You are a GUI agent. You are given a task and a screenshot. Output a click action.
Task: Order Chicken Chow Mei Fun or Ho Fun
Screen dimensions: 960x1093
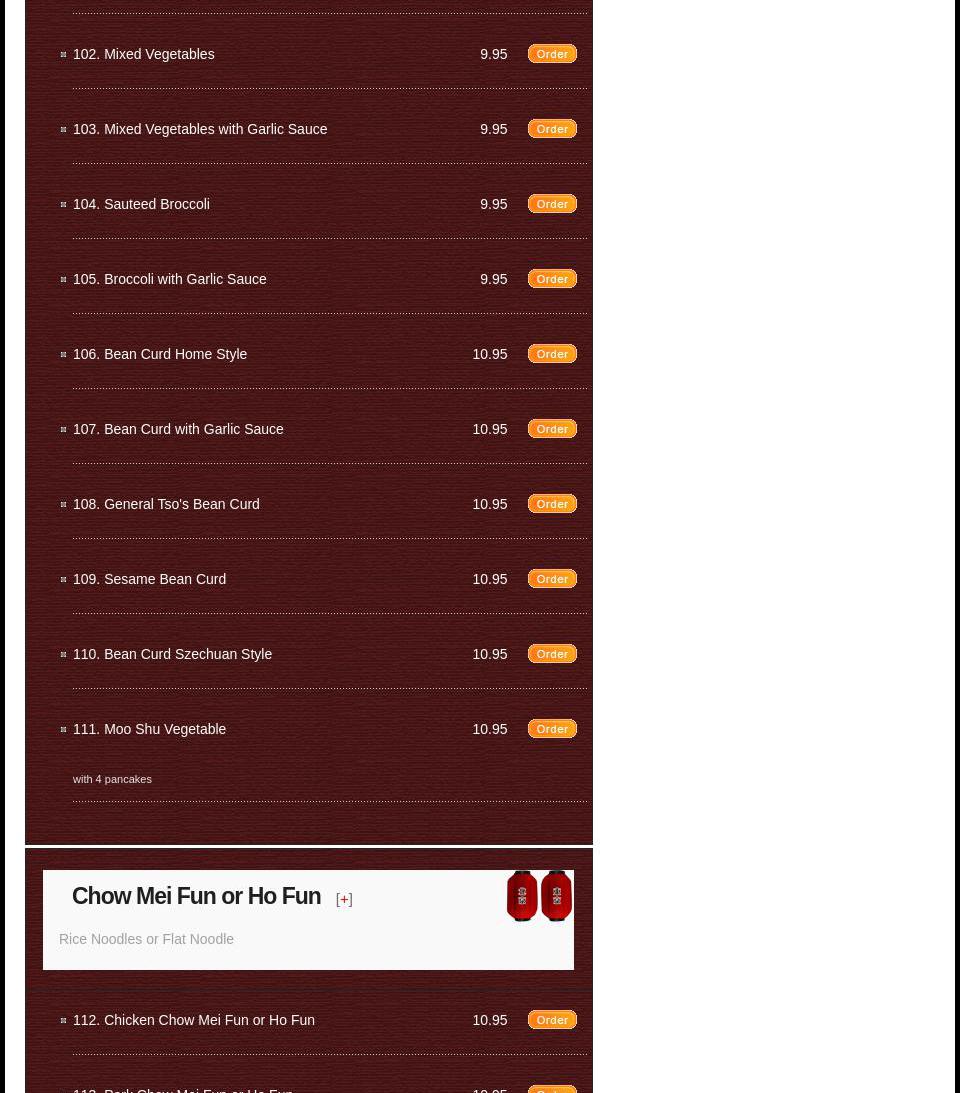[x=552, y=1020]
